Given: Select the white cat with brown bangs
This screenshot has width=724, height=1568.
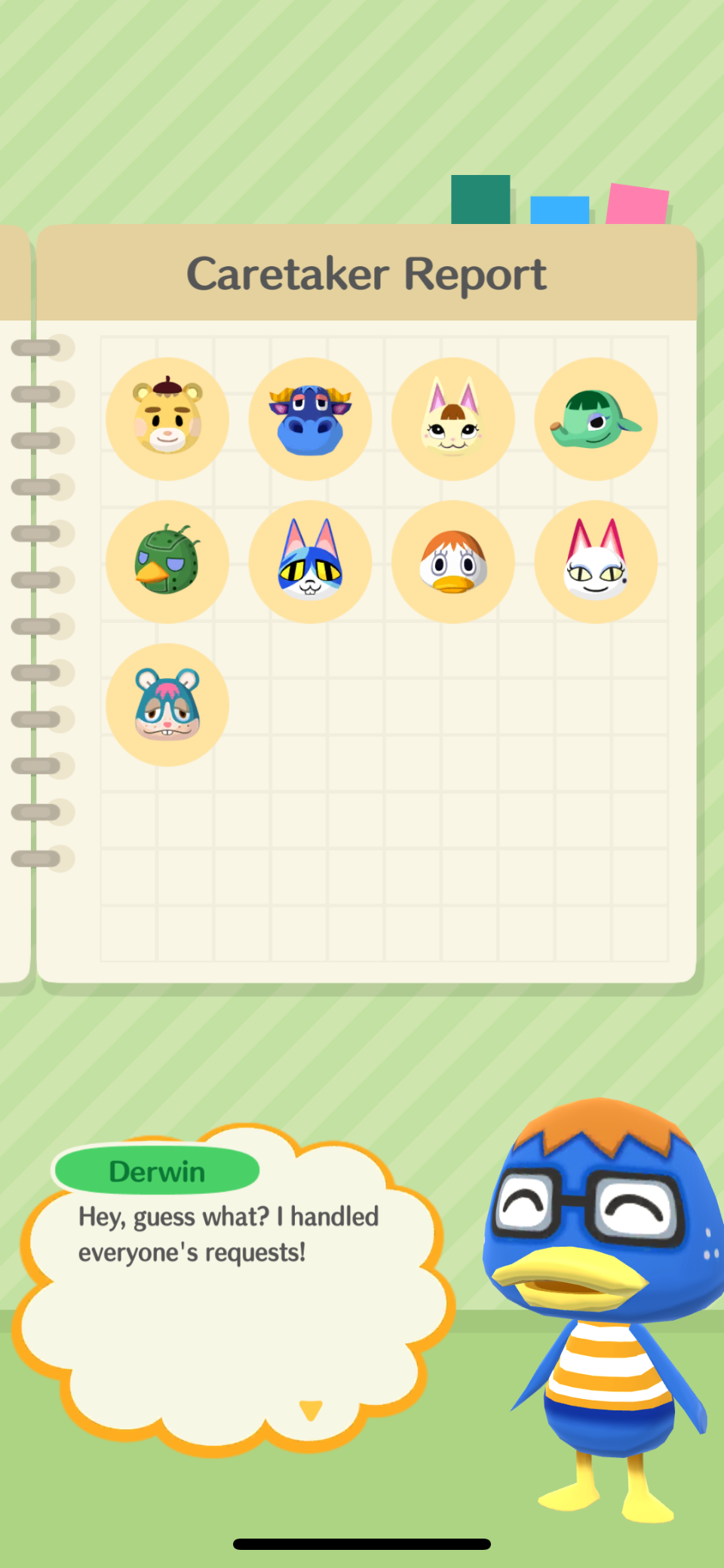Looking at the screenshot, I should [452, 417].
